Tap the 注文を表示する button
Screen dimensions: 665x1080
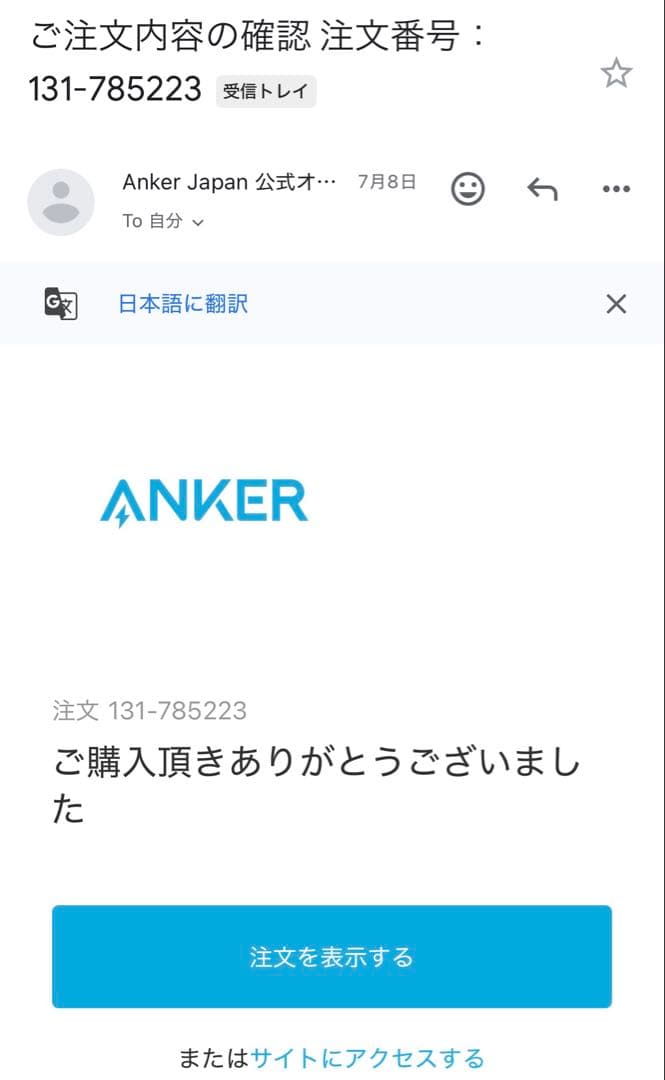click(331, 957)
